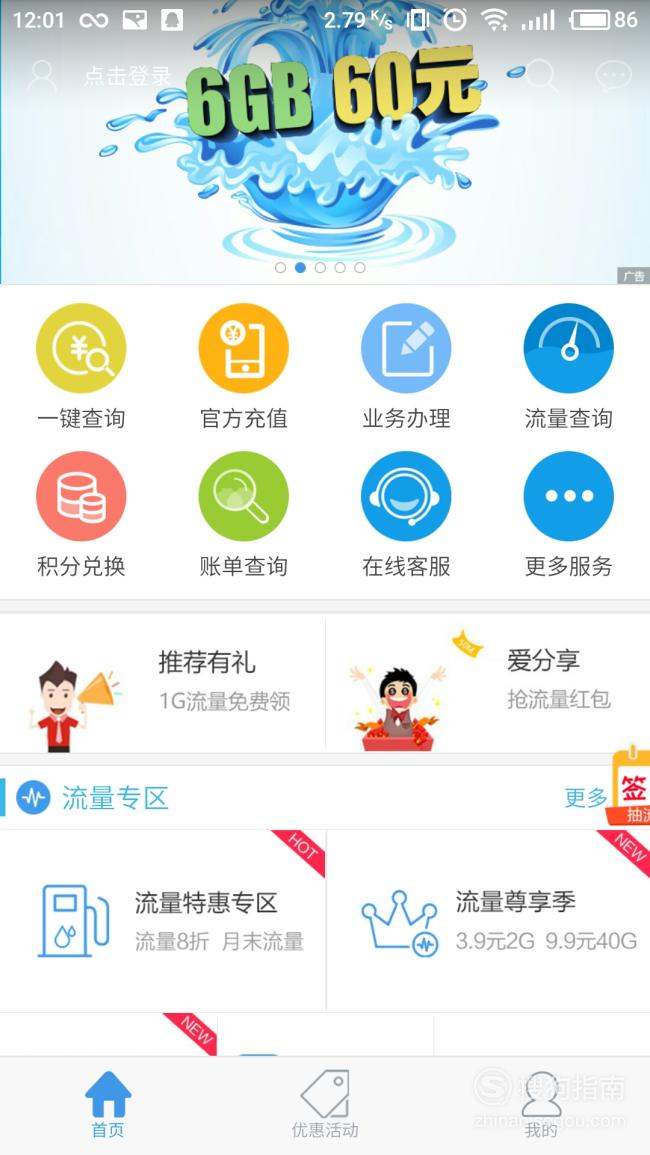
Task: Open 流量特惠专区 card
Action: (x=162, y=921)
